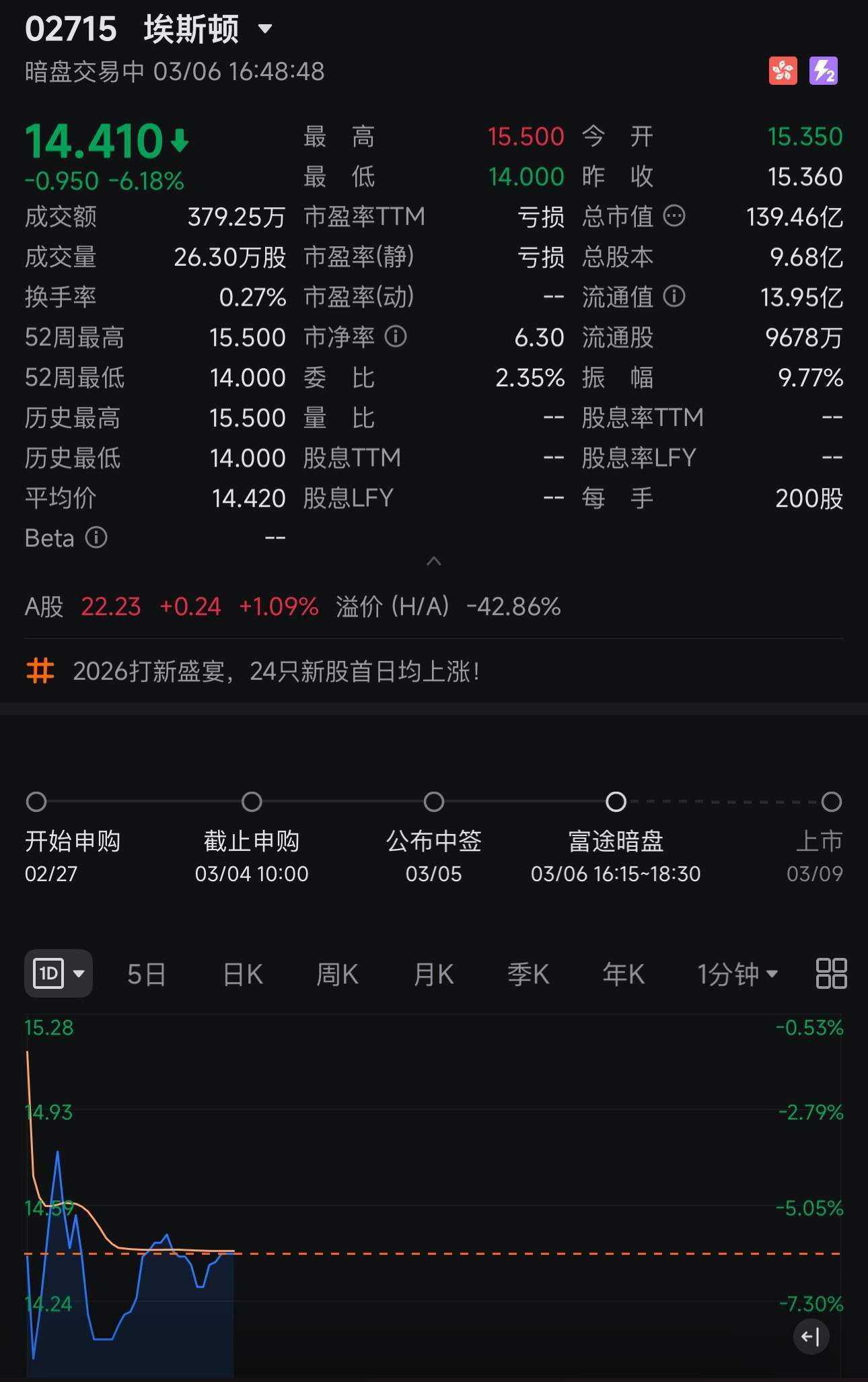
Task: Switch to the 季K chart tab
Action: point(528,974)
